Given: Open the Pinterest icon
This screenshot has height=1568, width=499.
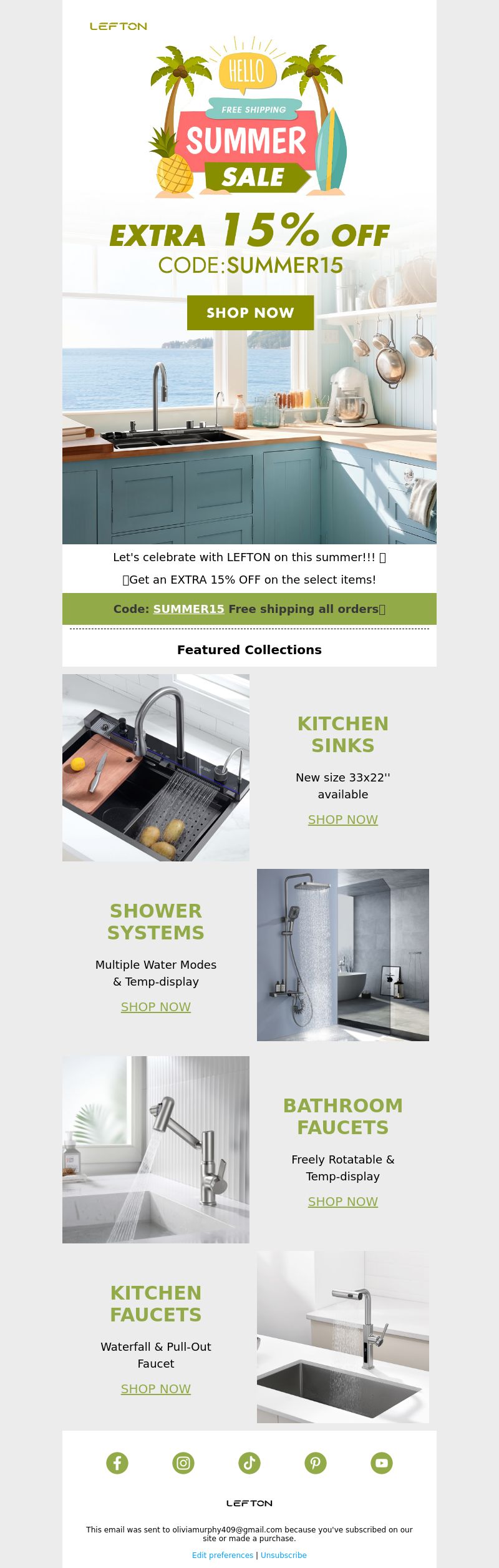Looking at the screenshot, I should click(316, 1463).
